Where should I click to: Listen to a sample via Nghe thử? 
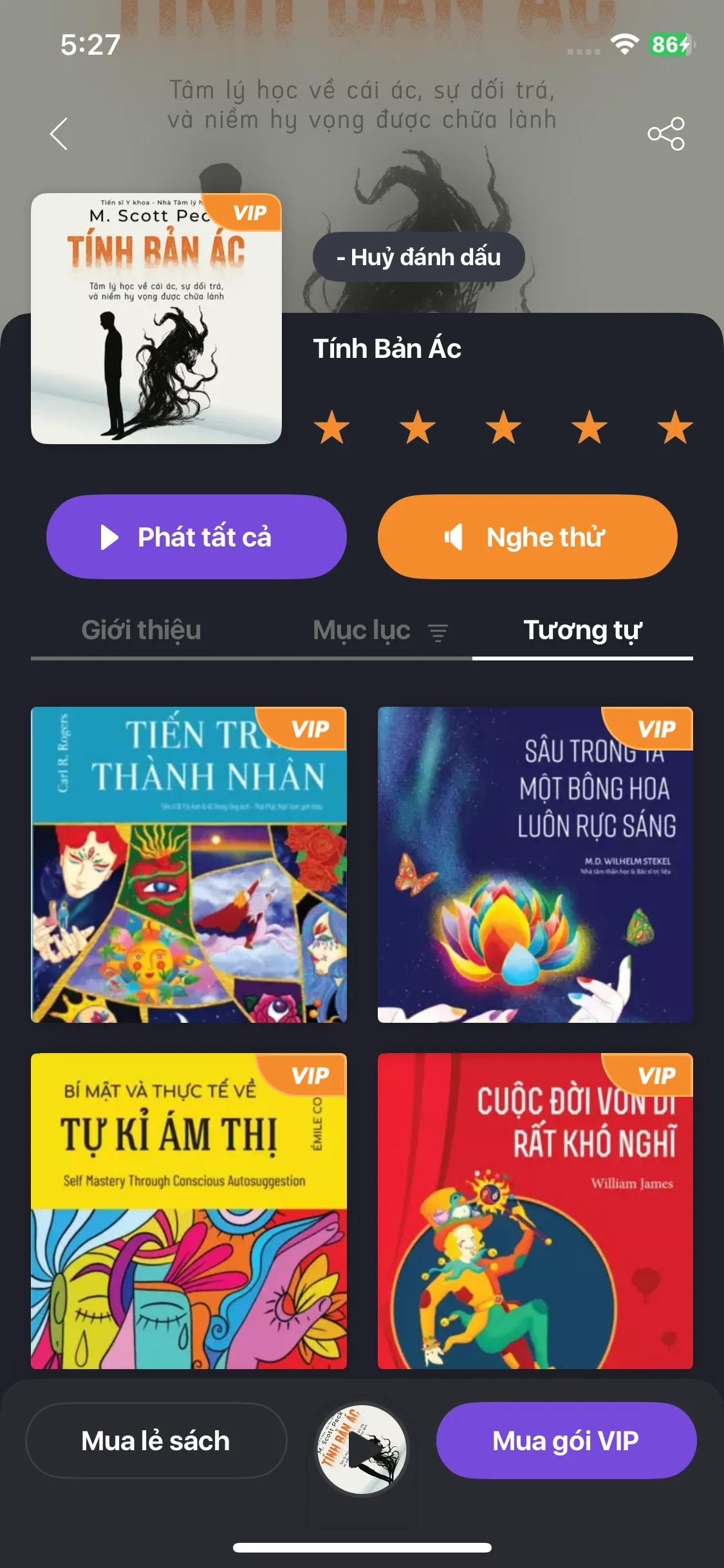click(527, 537)
